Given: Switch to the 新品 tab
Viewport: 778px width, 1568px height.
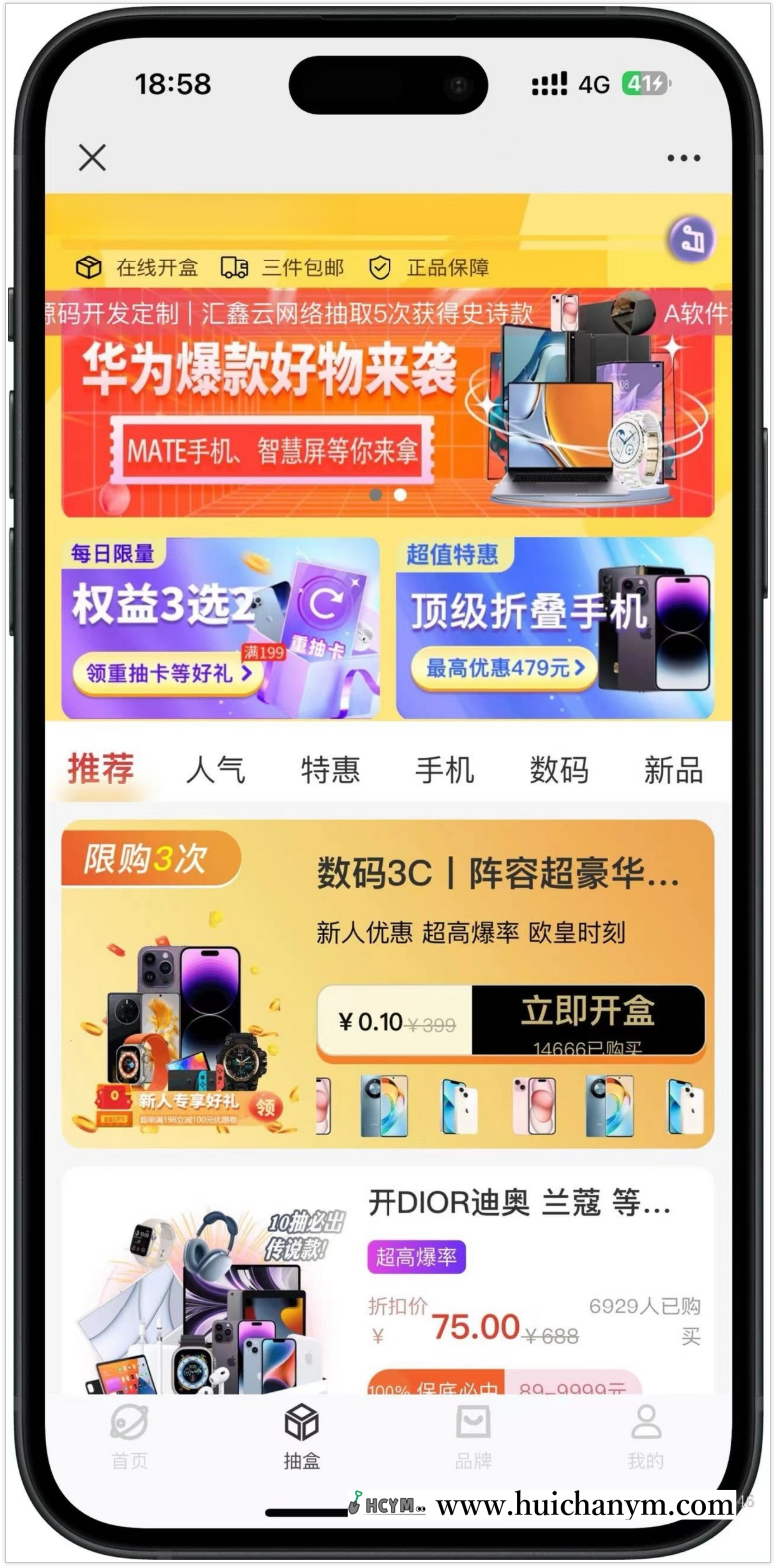Looking at the screenshot, I should [x=673, y=770].
